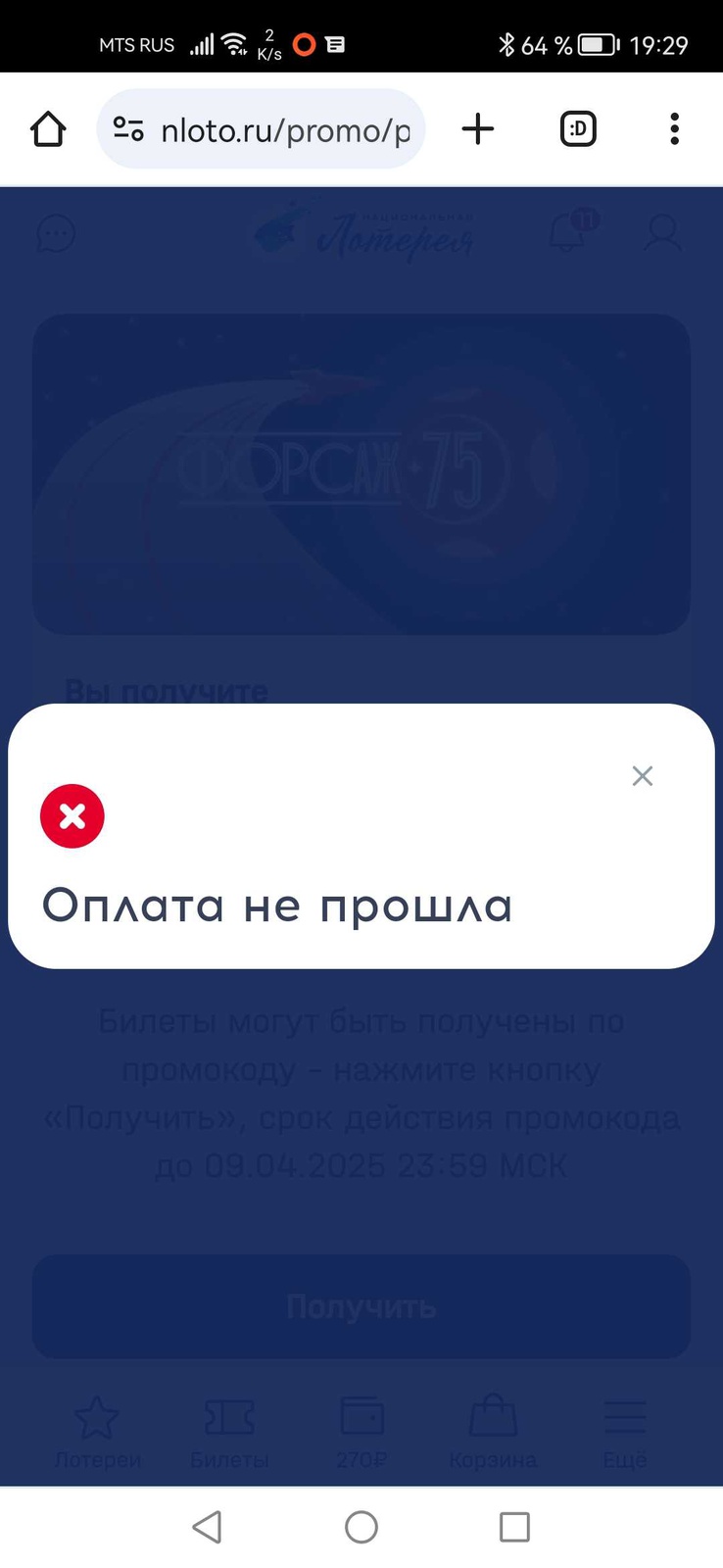
Task: Open the browser overflow menu
Action: pyautogui.click(x=674, y=129)
